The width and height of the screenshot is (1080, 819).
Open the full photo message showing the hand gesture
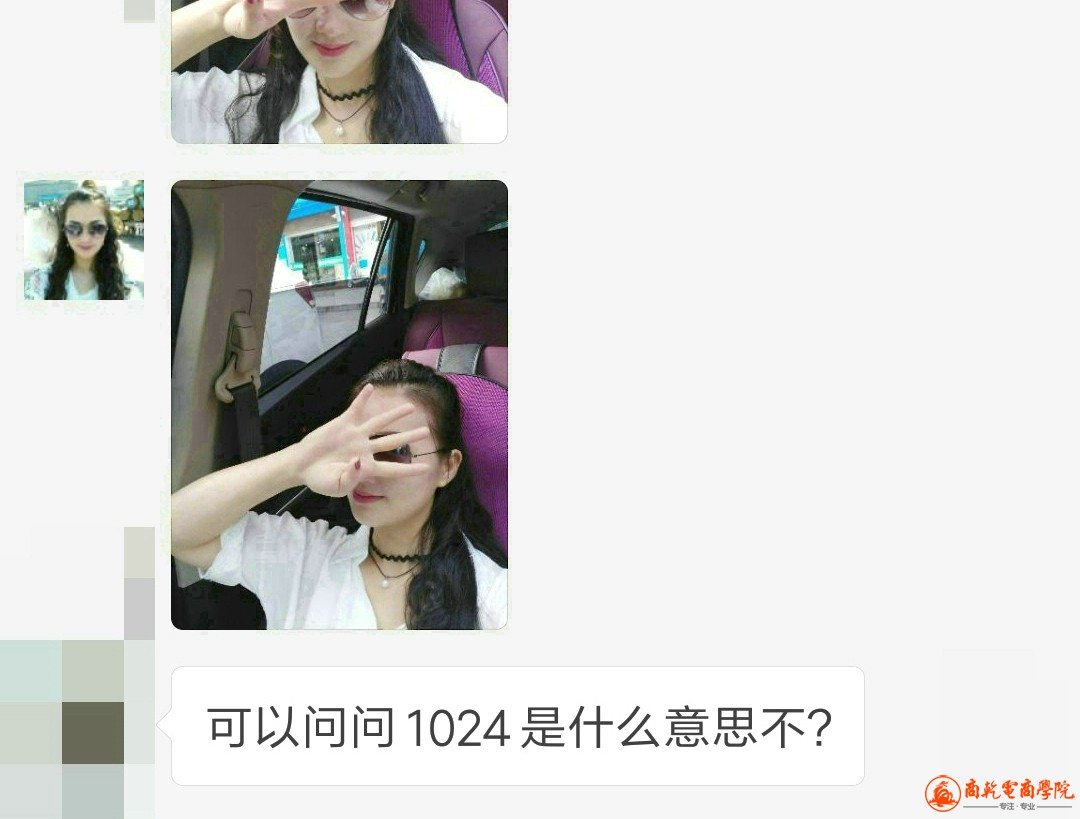coord(339,404)
